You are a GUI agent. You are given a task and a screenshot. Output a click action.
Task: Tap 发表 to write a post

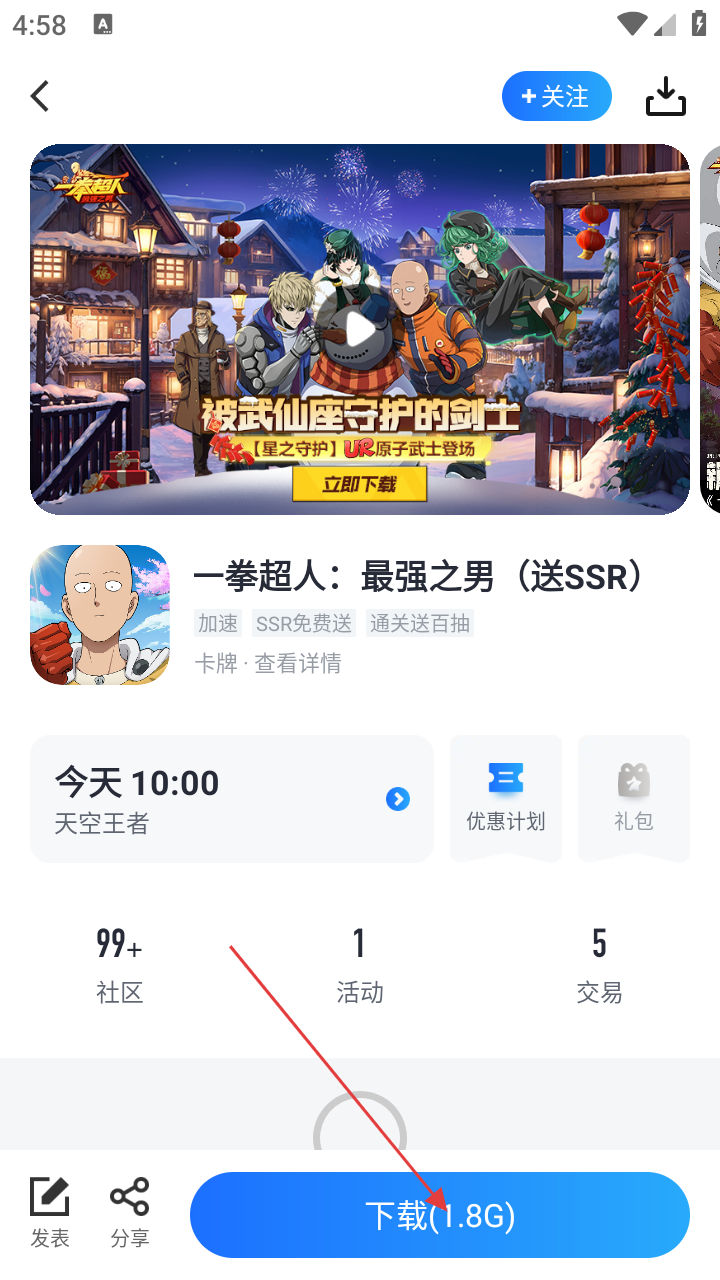pos(50,1213)
